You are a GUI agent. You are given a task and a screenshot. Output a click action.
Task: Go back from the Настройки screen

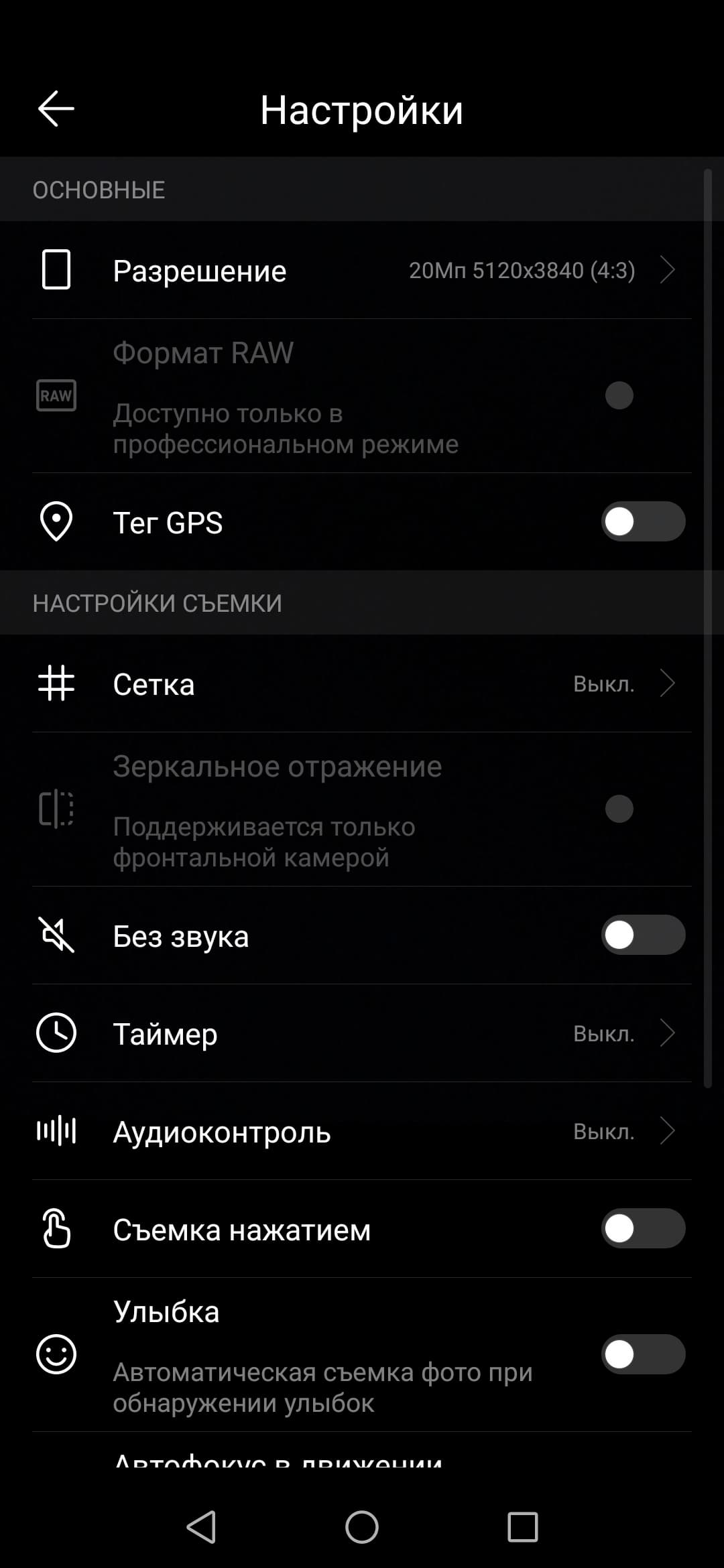tap(56, 109)
